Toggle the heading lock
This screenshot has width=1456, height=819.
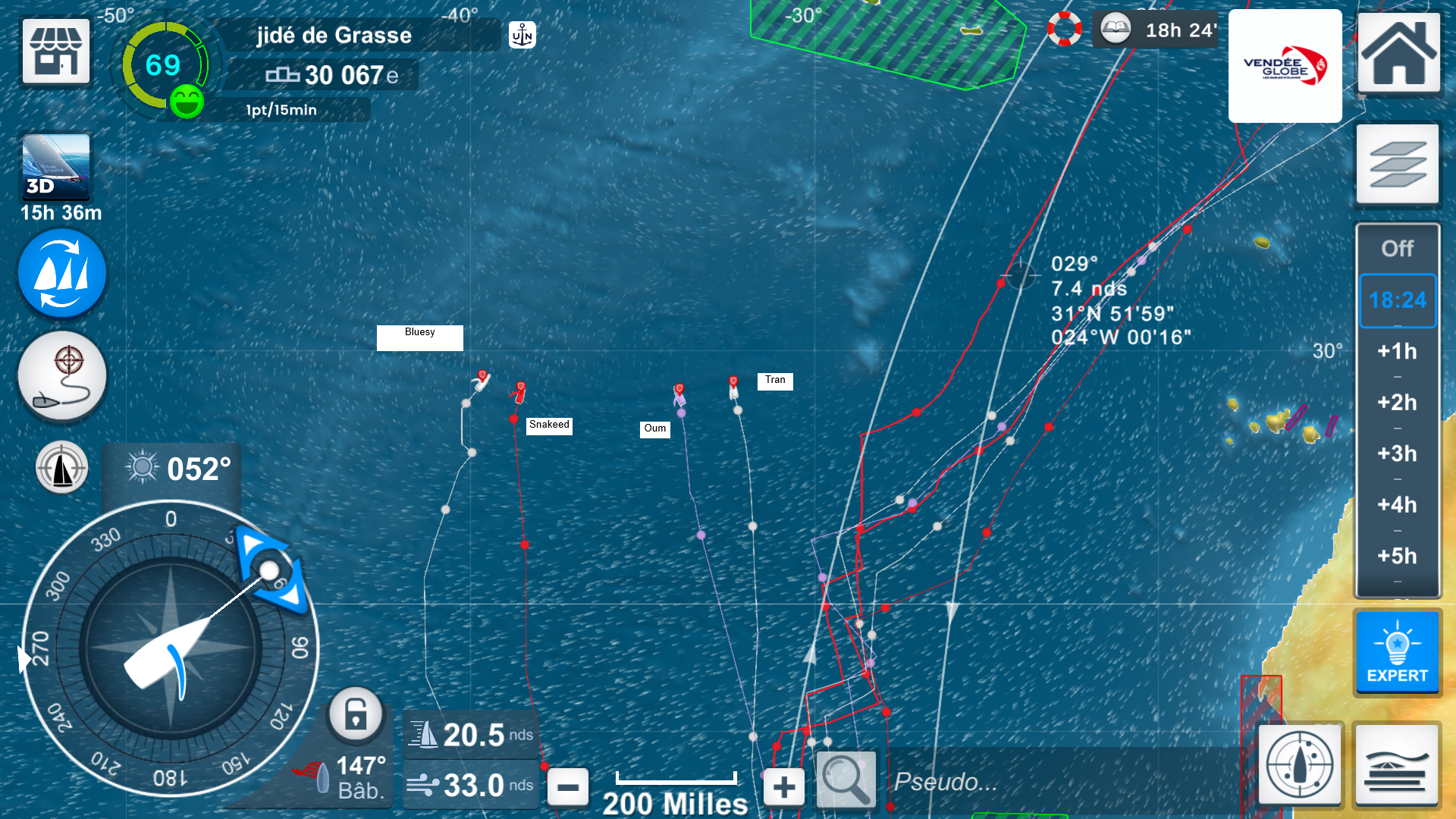356,714
